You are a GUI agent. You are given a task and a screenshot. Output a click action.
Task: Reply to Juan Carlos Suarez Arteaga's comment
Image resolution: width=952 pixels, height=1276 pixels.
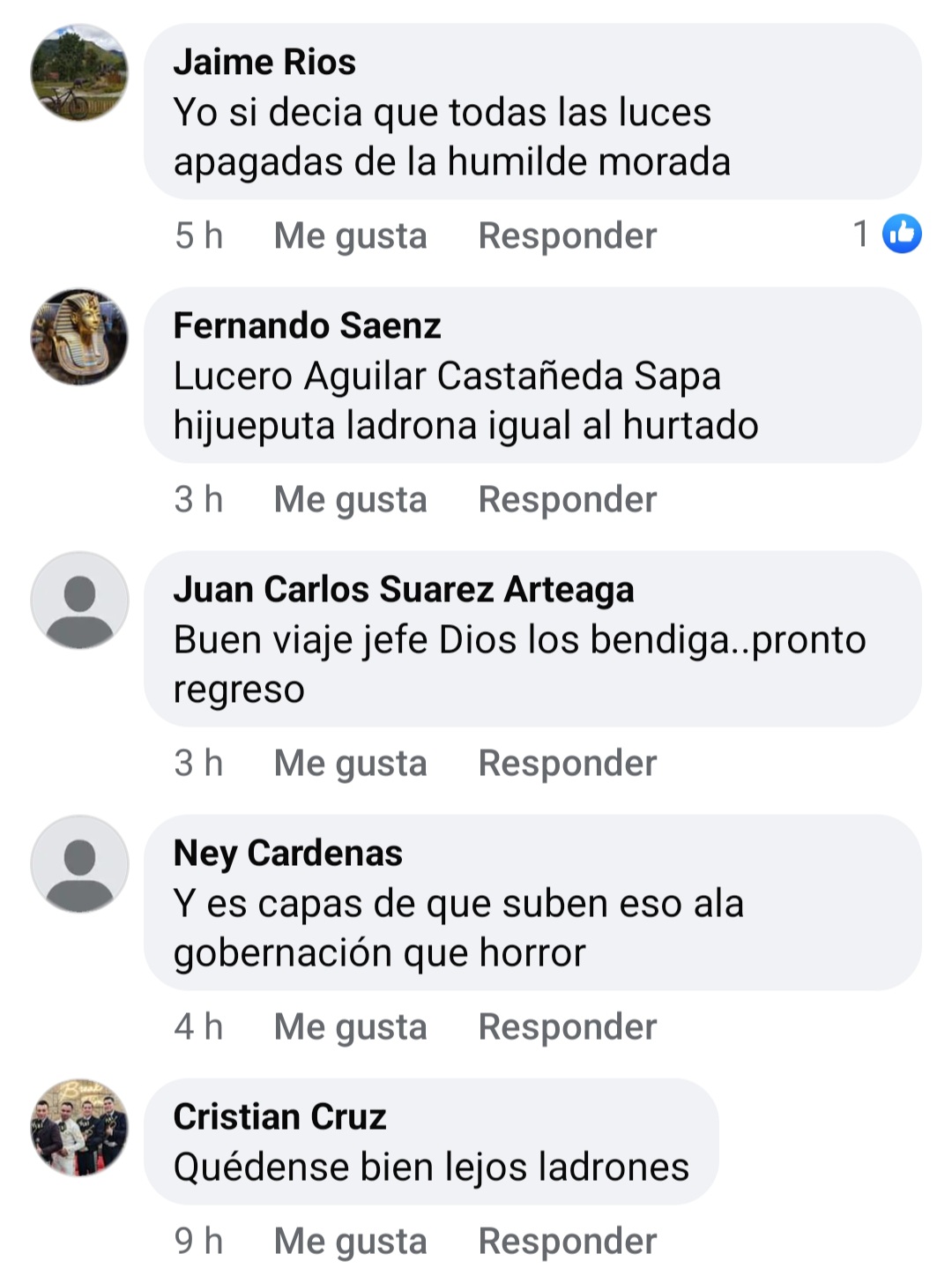(x=567, y=763)
